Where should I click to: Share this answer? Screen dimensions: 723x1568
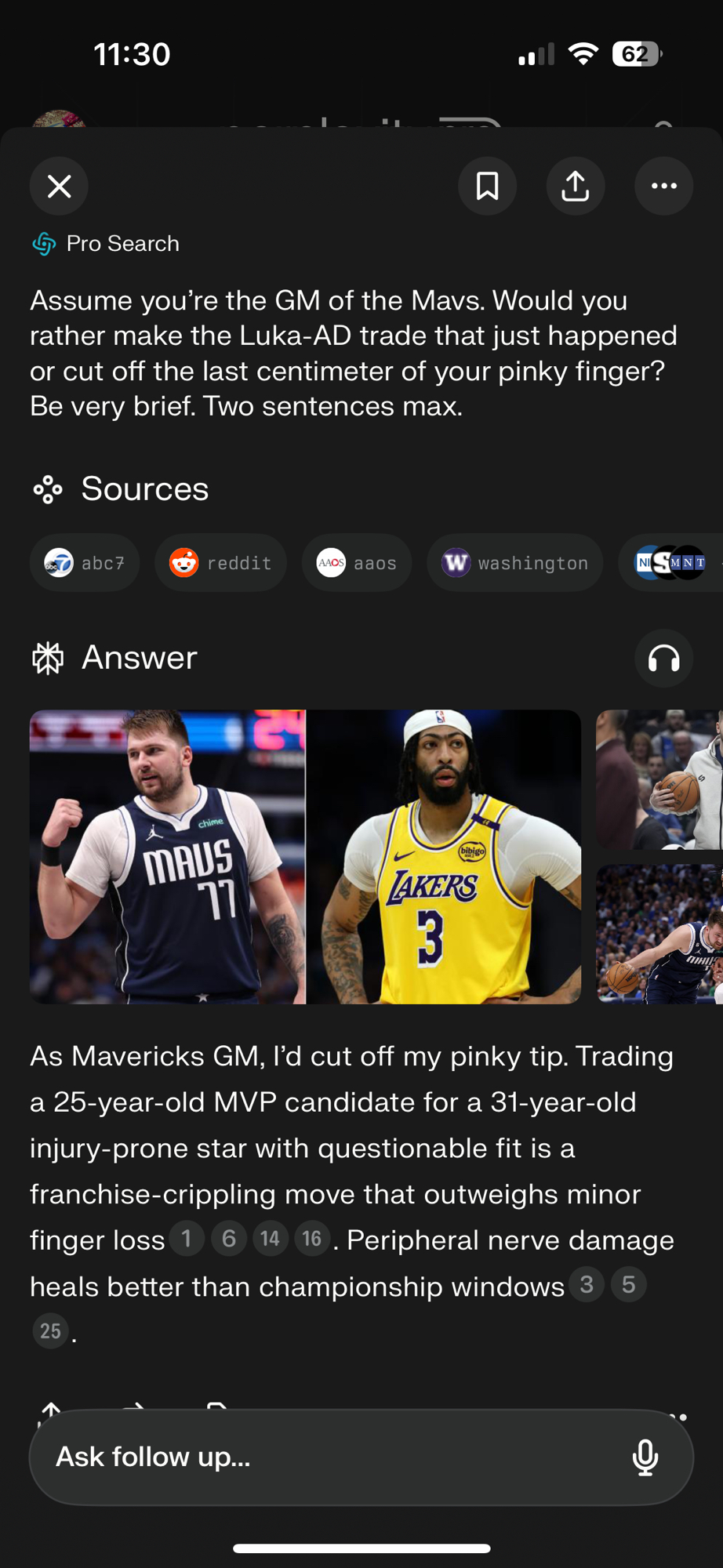tap(575, 187)
